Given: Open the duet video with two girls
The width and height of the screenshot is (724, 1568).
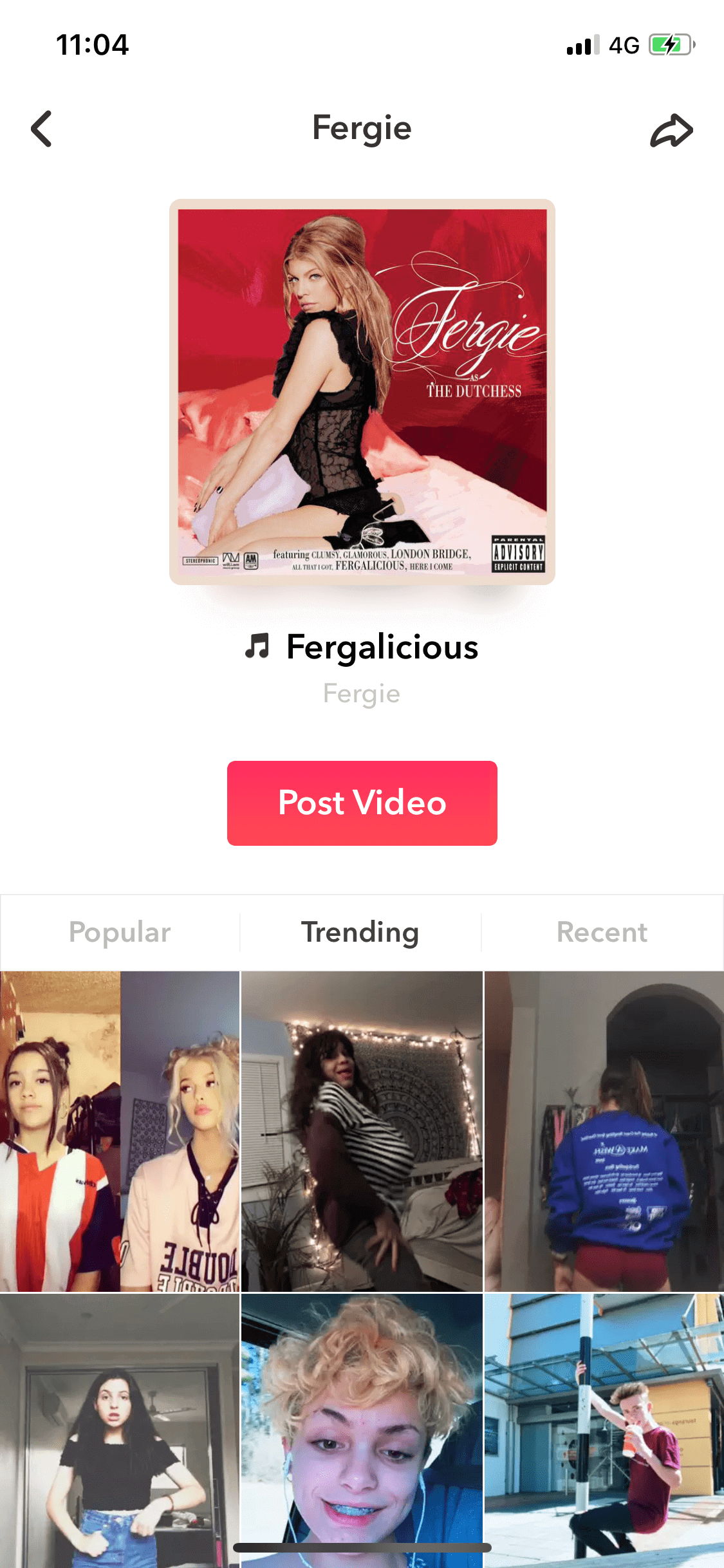Looking at the screenshot, I should 120,1131.
